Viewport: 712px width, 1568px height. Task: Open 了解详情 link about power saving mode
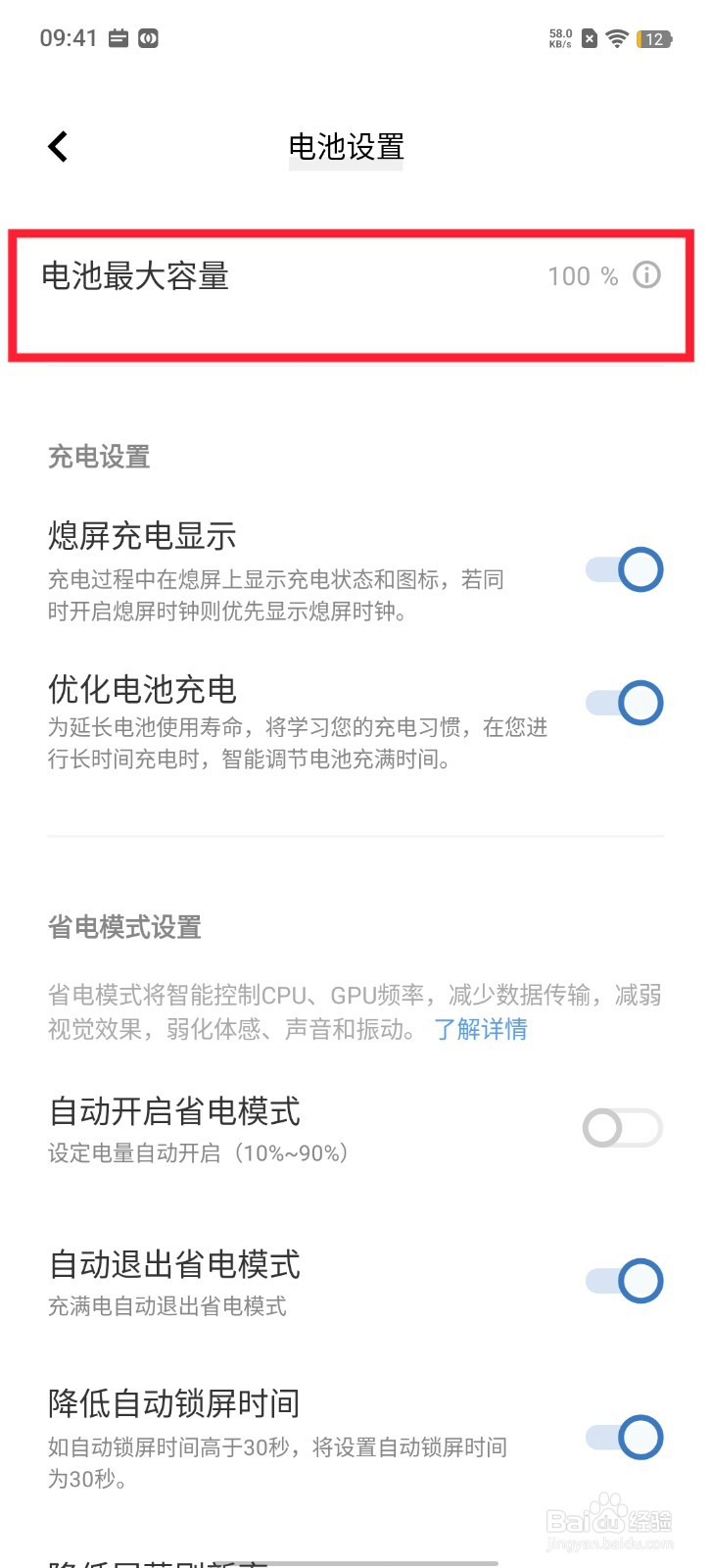coord(481,1029)
